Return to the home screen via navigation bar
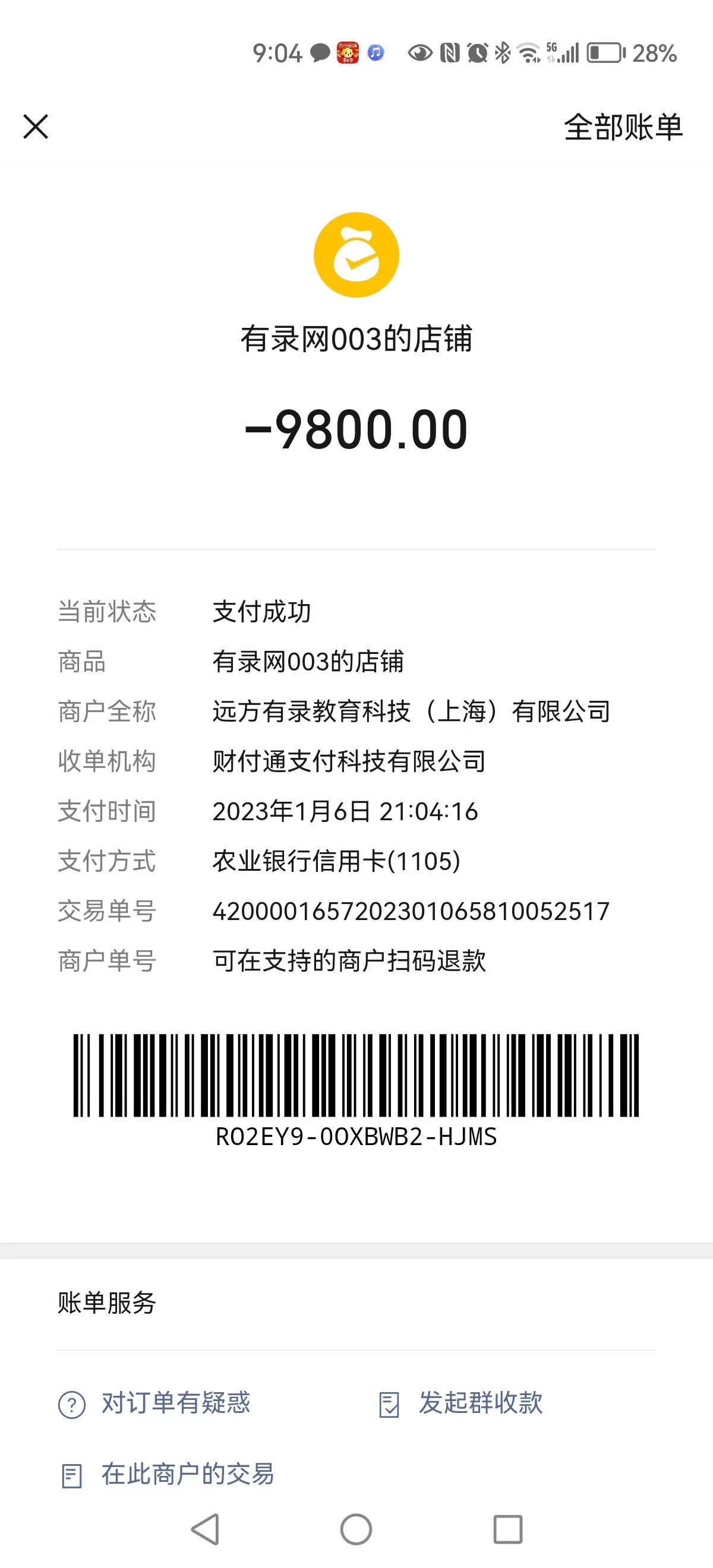This screenshot has width=713, height=1568. [x=356, y=1529]
